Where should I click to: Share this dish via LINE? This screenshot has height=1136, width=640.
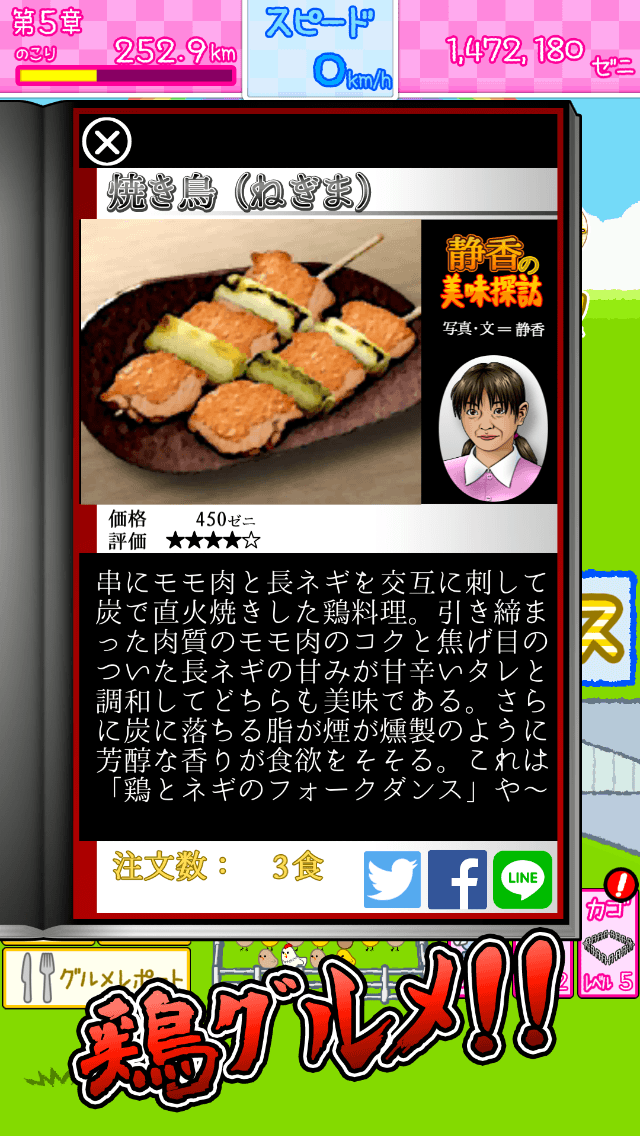tap(522, 879)
